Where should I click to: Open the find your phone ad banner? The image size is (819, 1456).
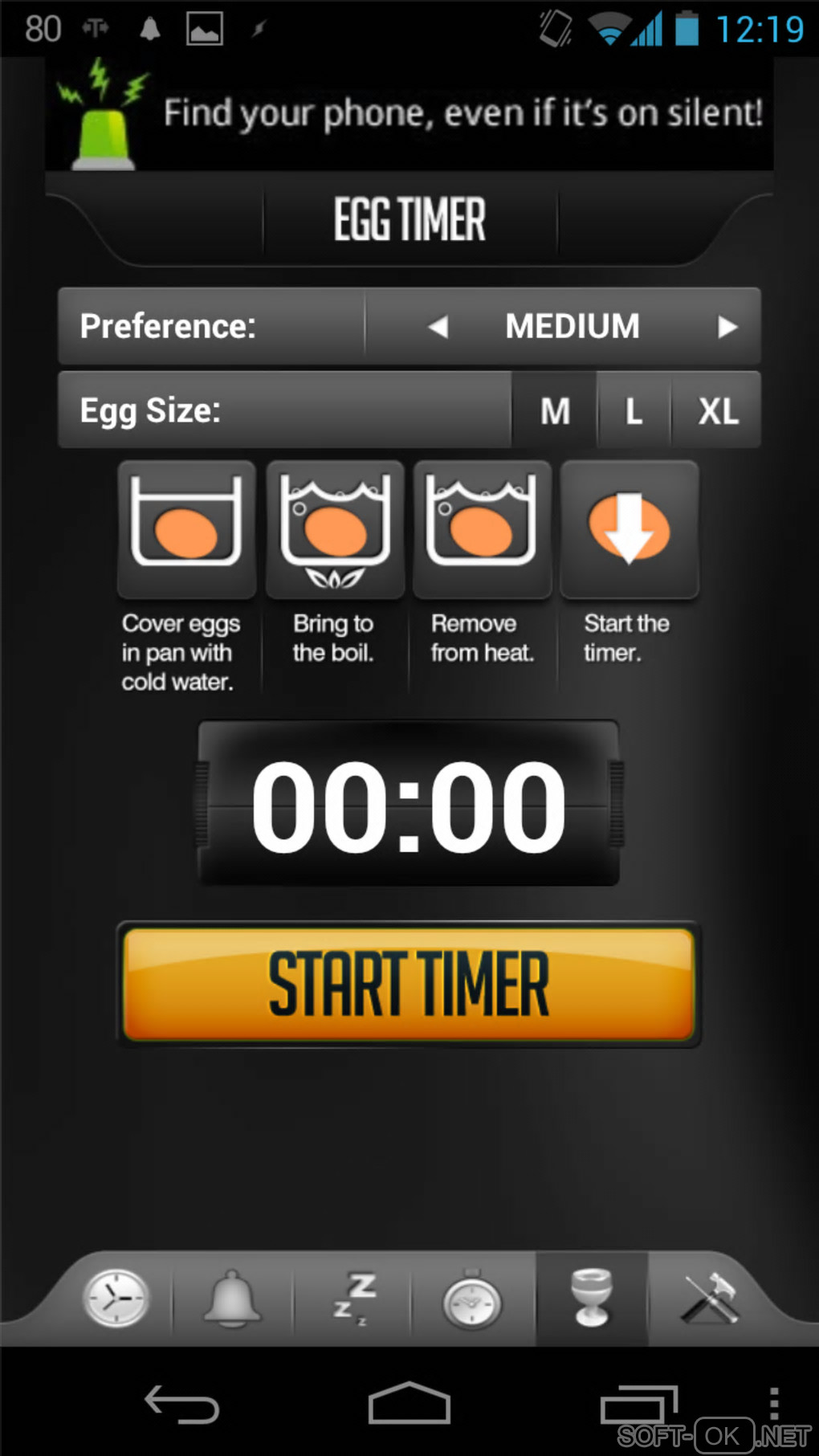[409, 114]
